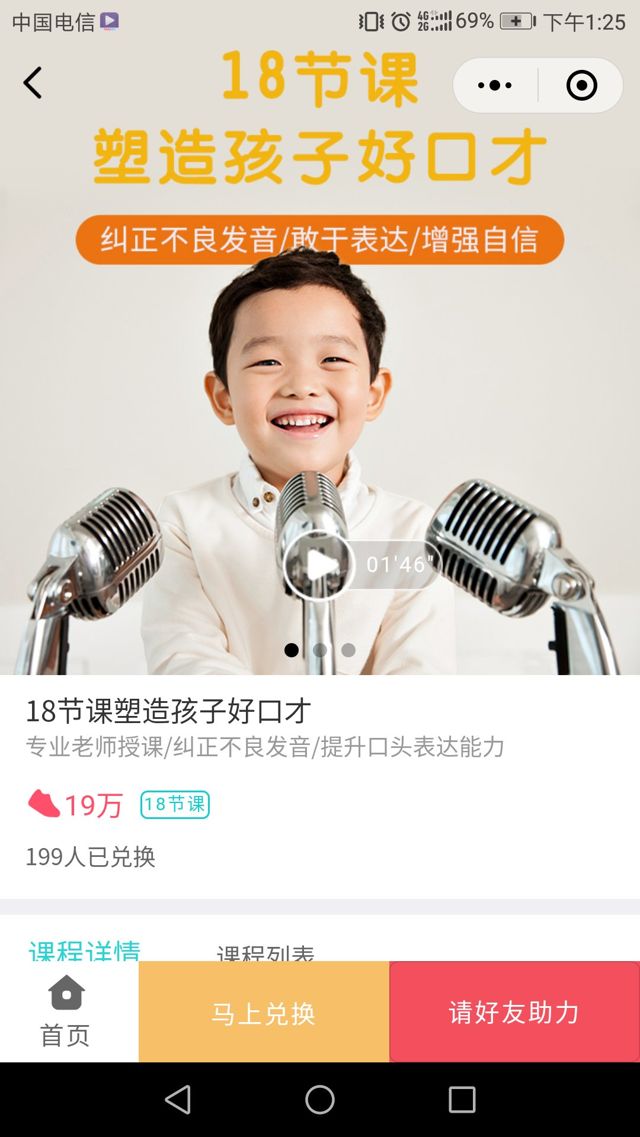Tap 请好友助力 to invite friends
Screen dimensions: 640x1137
[514, 1012]
